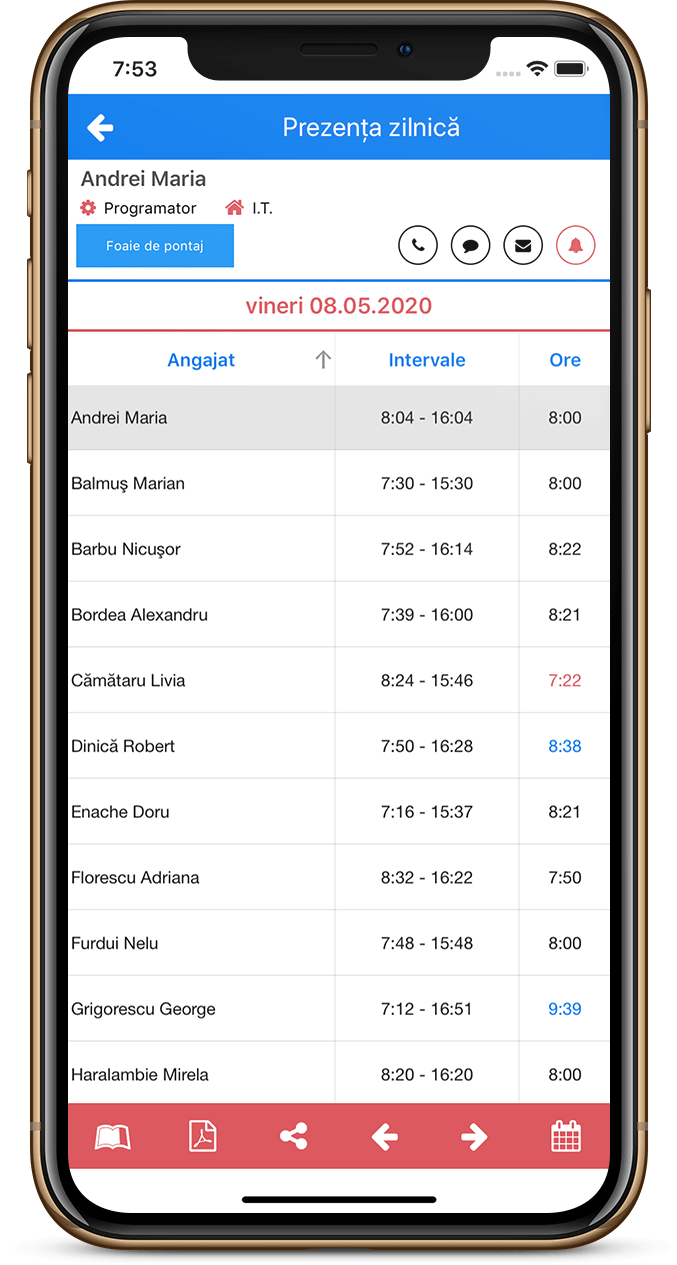Send a chat message to Andrei Maria

[x=470, y=245]
